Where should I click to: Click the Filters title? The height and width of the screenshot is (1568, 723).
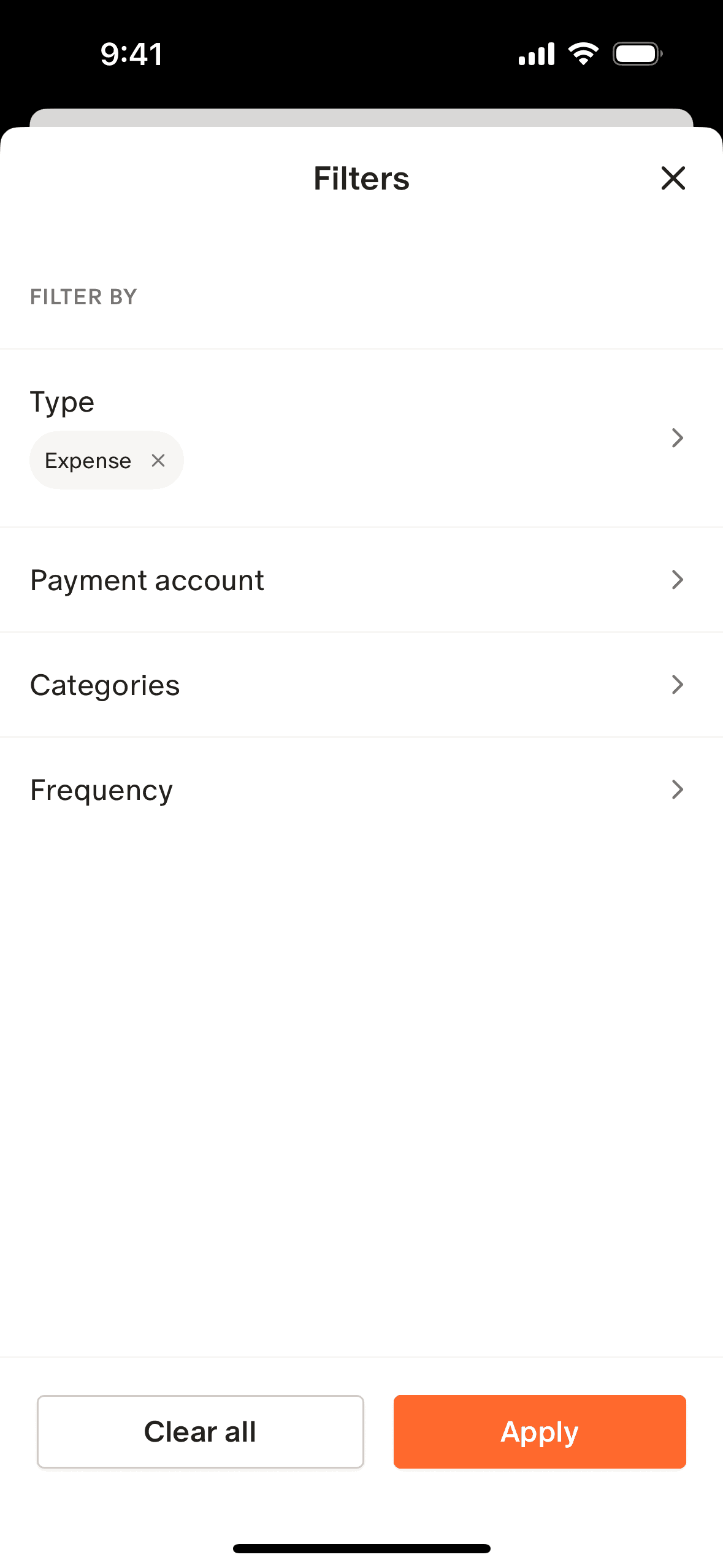click(x=361, y=179)
